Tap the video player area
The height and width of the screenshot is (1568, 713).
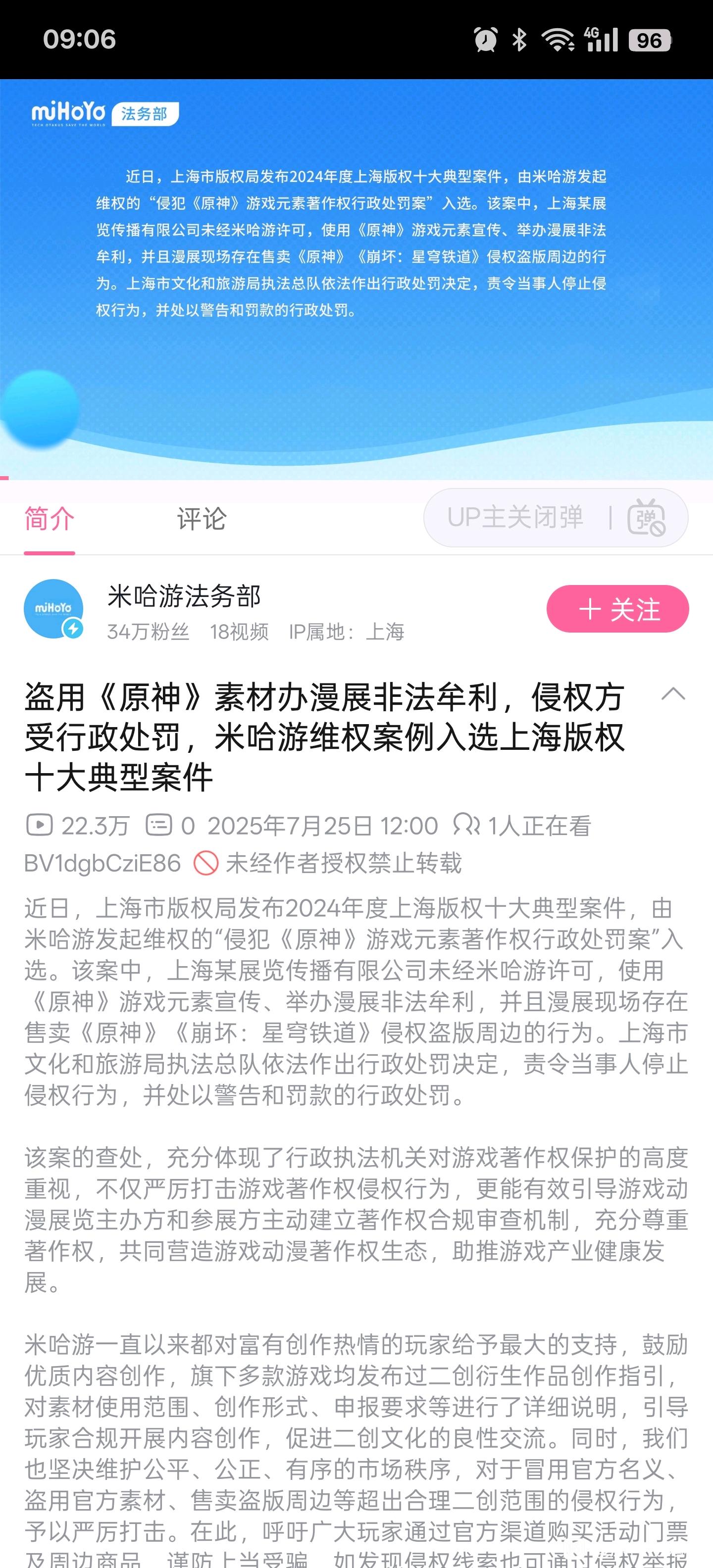pyautogui.click(x=356, y=279)
